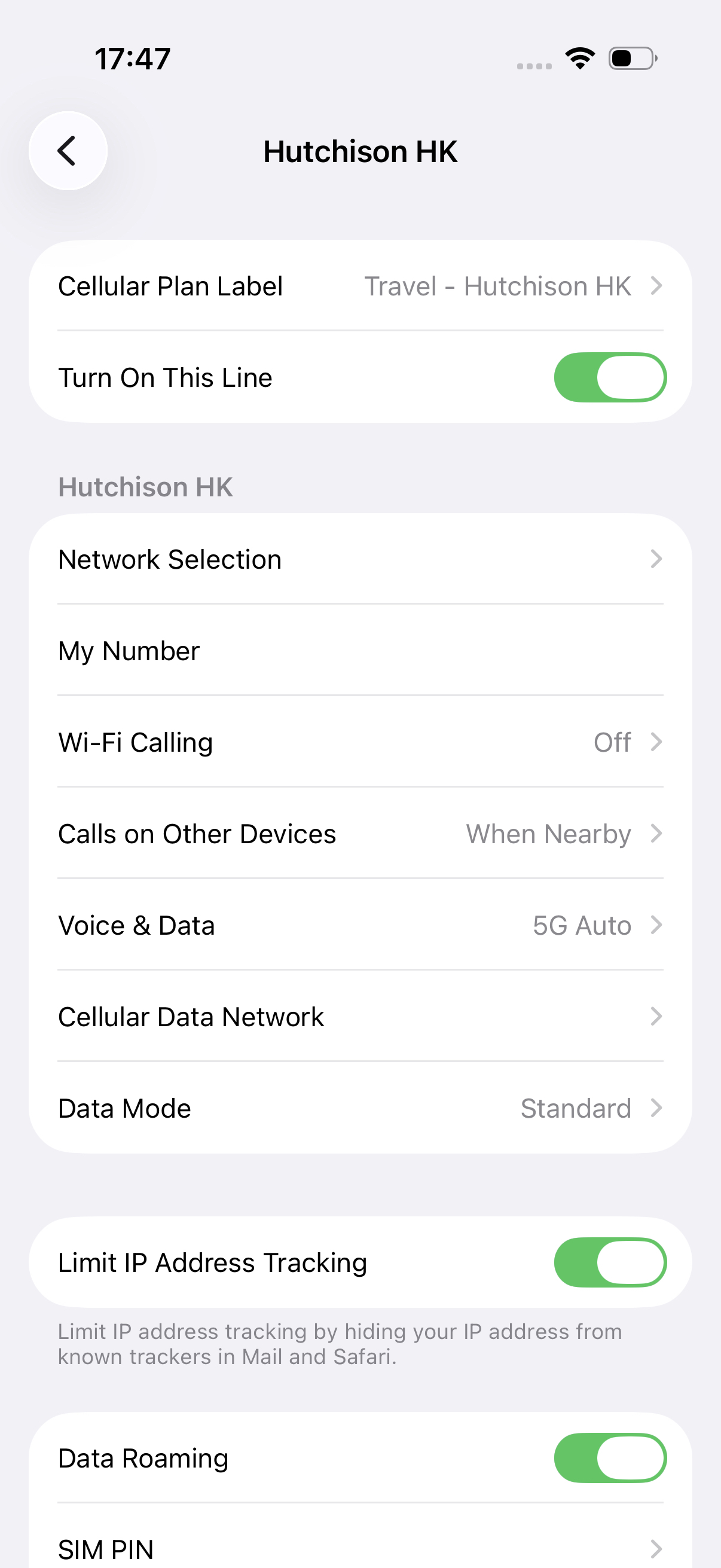
Task: Open Data Mode options
Action: (359, 1108)
